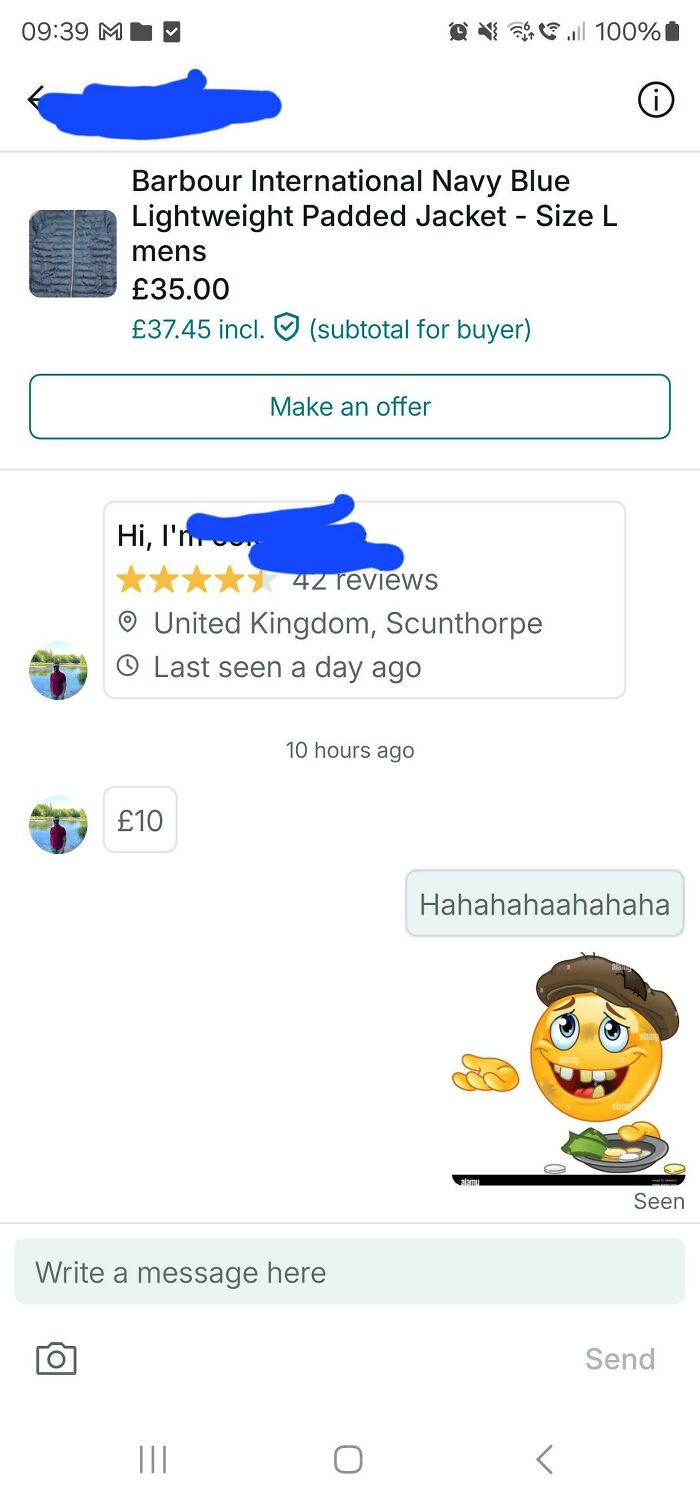Attach a photo with the camera icon
Image resolution: width=700 pixels, height=1501 pixels.
[x=56, y=1358]
